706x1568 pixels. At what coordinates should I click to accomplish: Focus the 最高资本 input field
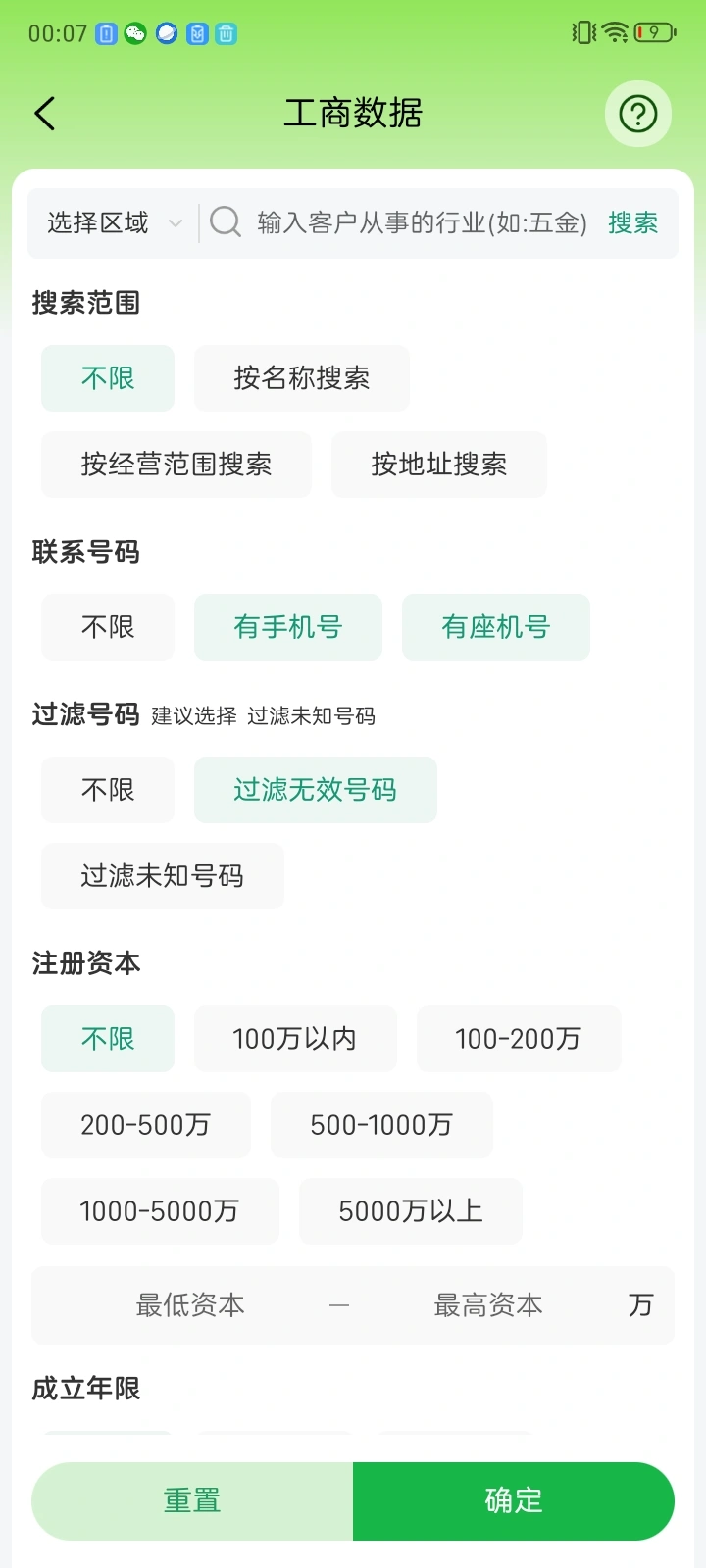tap(488, 1305)
